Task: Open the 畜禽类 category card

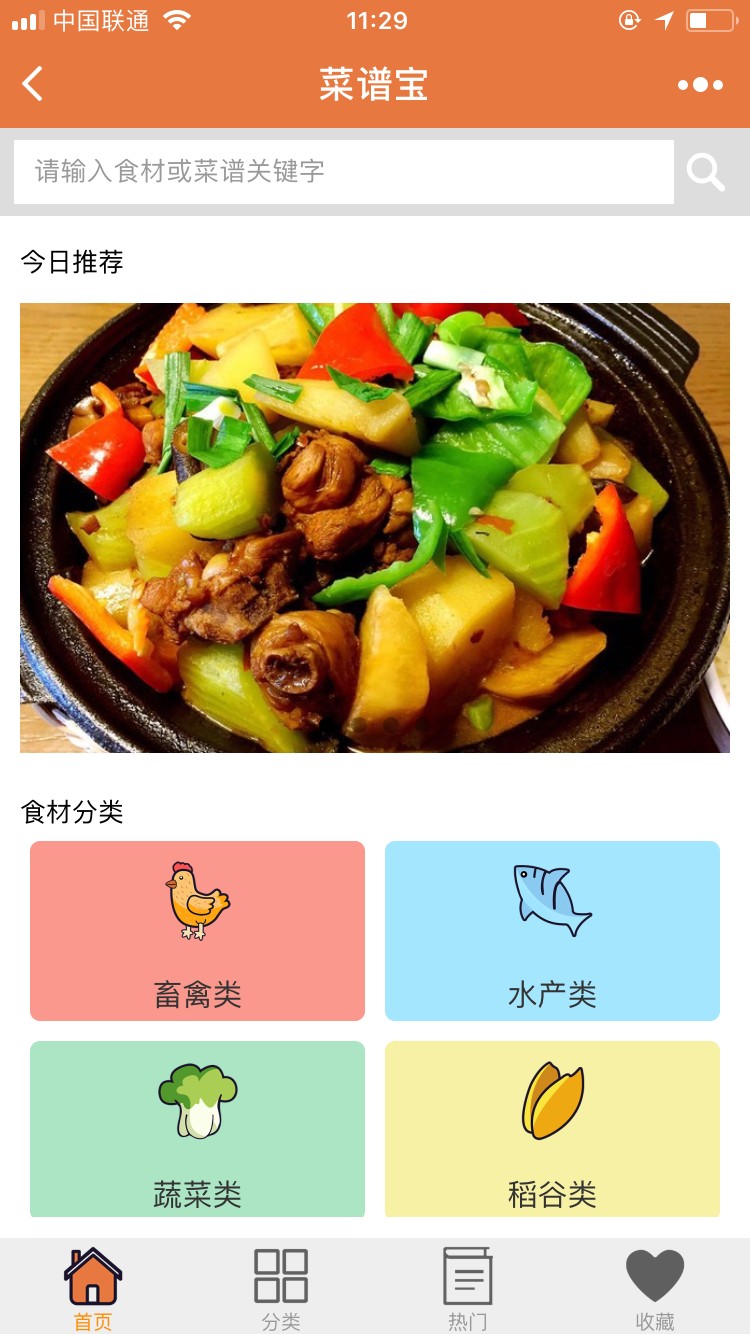Action: click(x=197, y=930)
